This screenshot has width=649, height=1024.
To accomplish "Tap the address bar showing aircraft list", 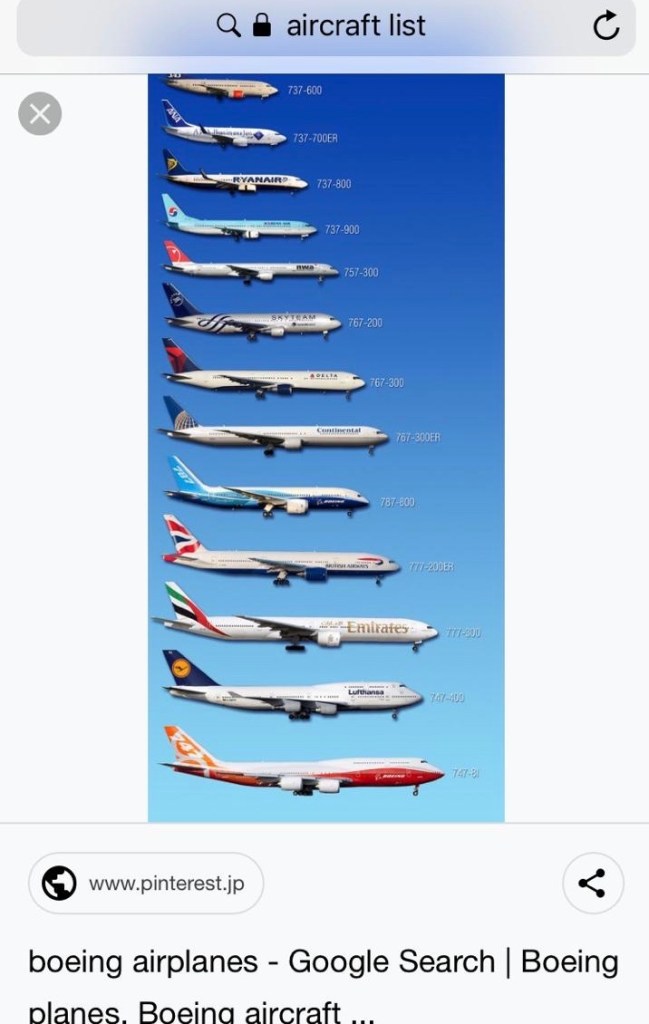I will click(325, 26).
